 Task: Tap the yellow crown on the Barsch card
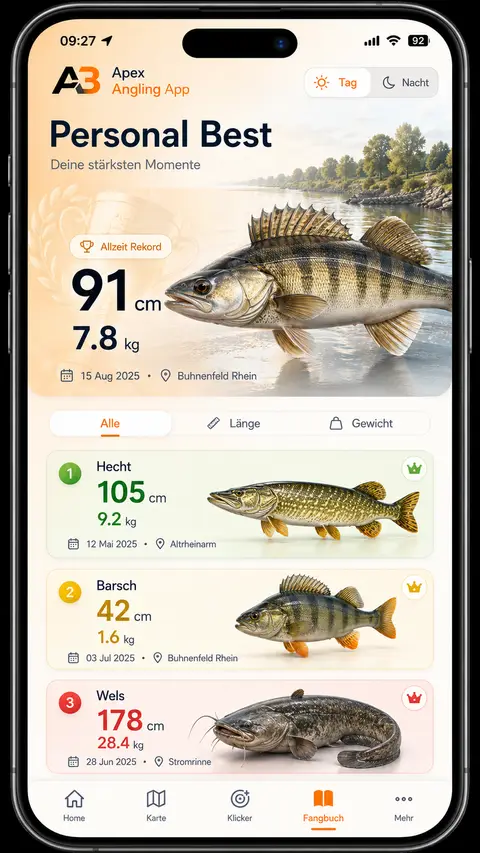click(414, 587)
